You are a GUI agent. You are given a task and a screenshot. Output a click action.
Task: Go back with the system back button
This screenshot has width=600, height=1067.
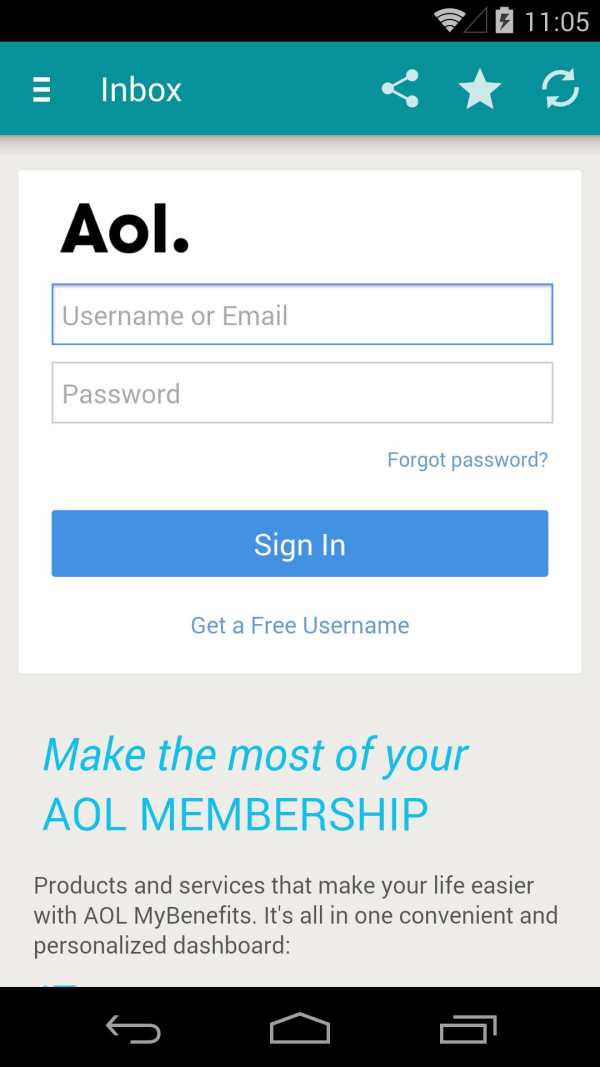point(133,1029)
